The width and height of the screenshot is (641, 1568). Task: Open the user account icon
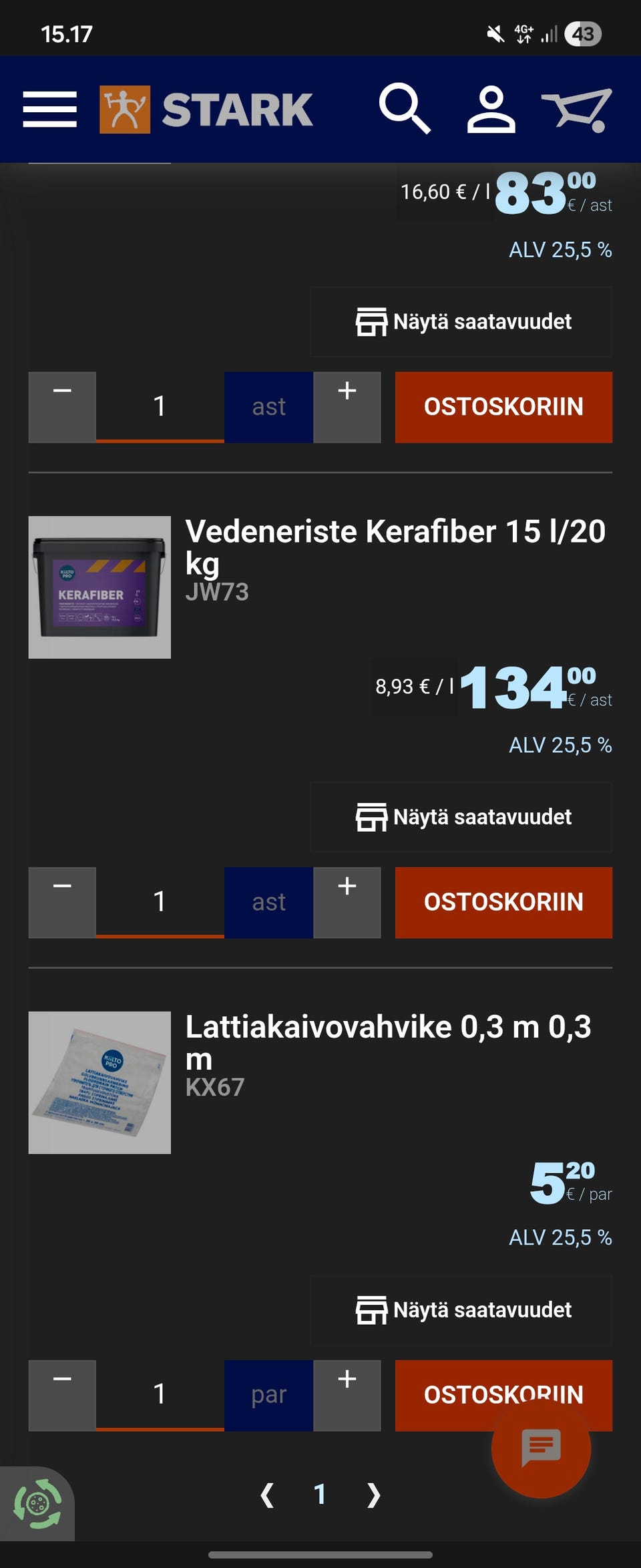[491, 109]
